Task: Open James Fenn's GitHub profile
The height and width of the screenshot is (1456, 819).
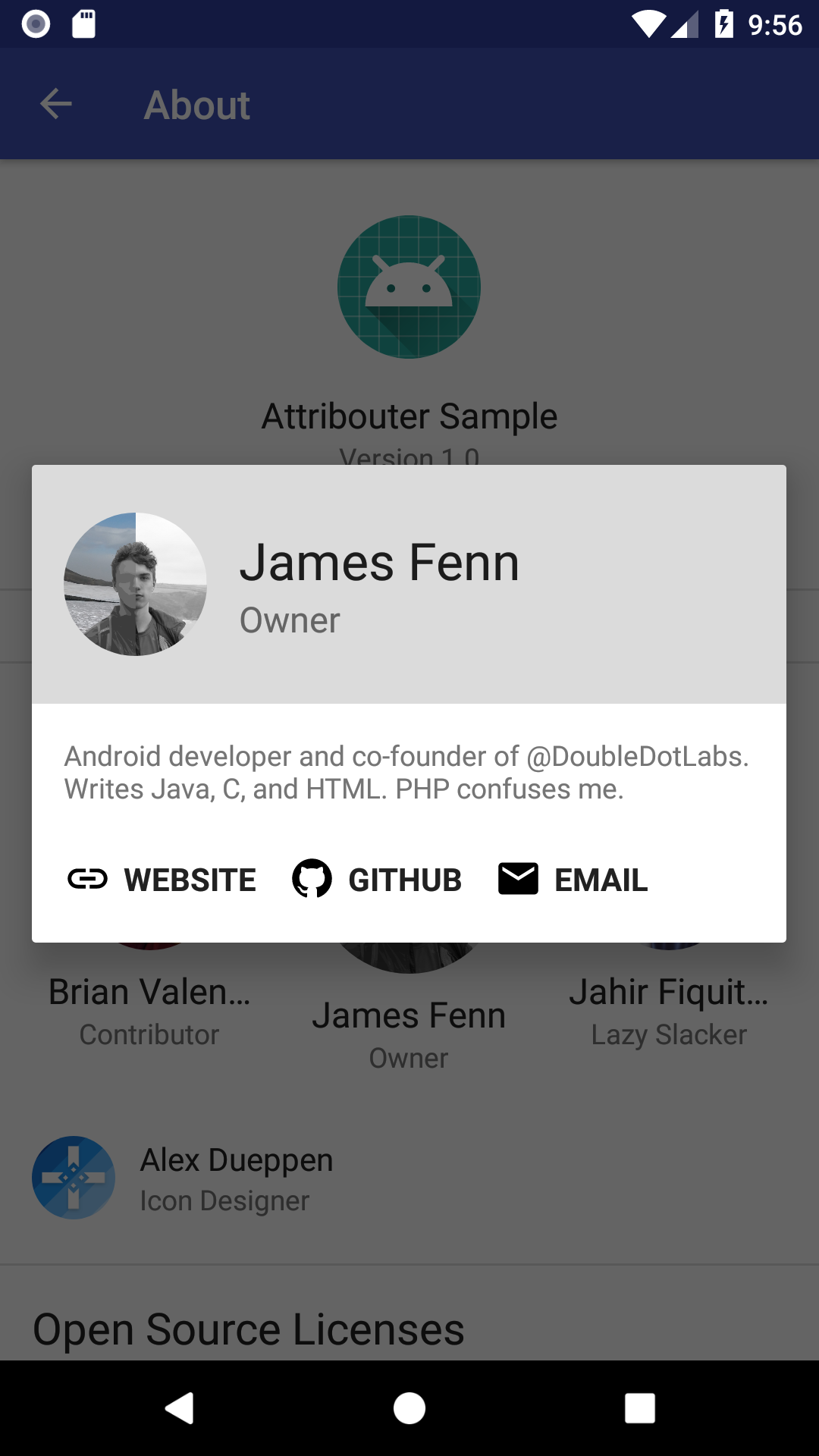Action: [x=377, y=880]
